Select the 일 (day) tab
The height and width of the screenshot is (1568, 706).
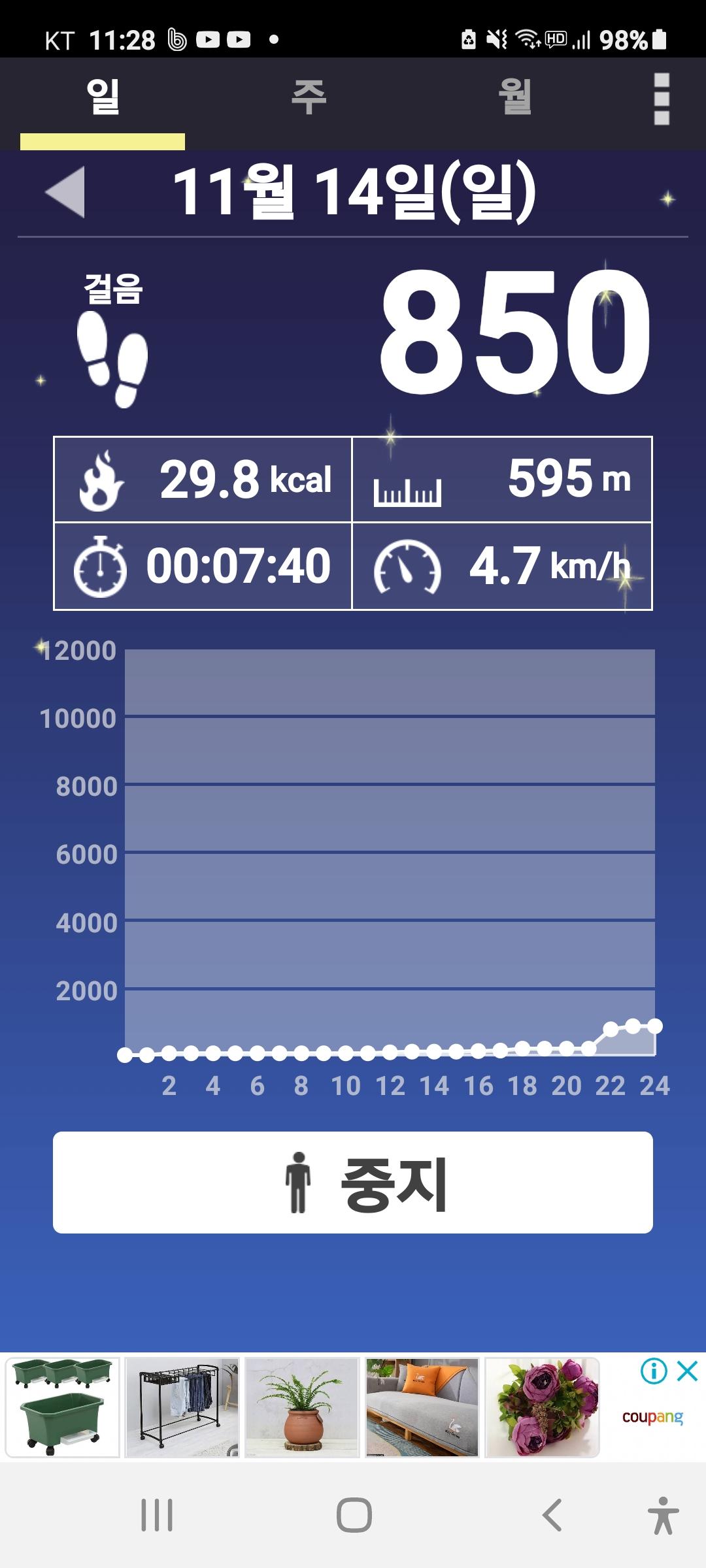(103, 98)
